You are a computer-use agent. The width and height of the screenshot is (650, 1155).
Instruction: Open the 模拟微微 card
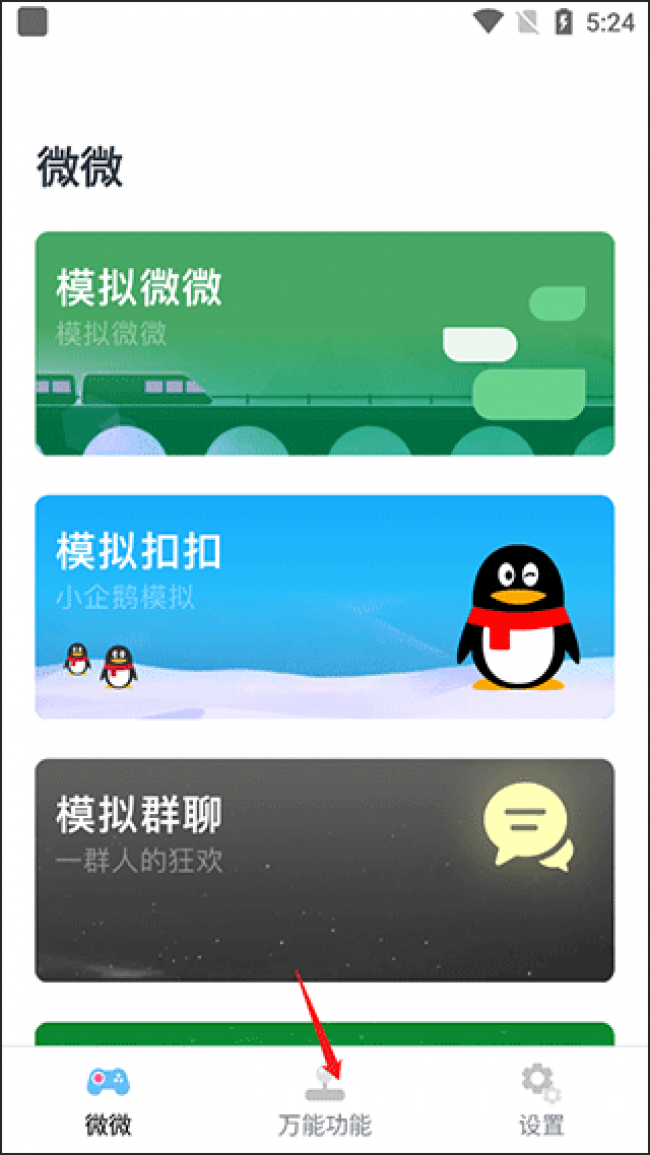(324, 343)
